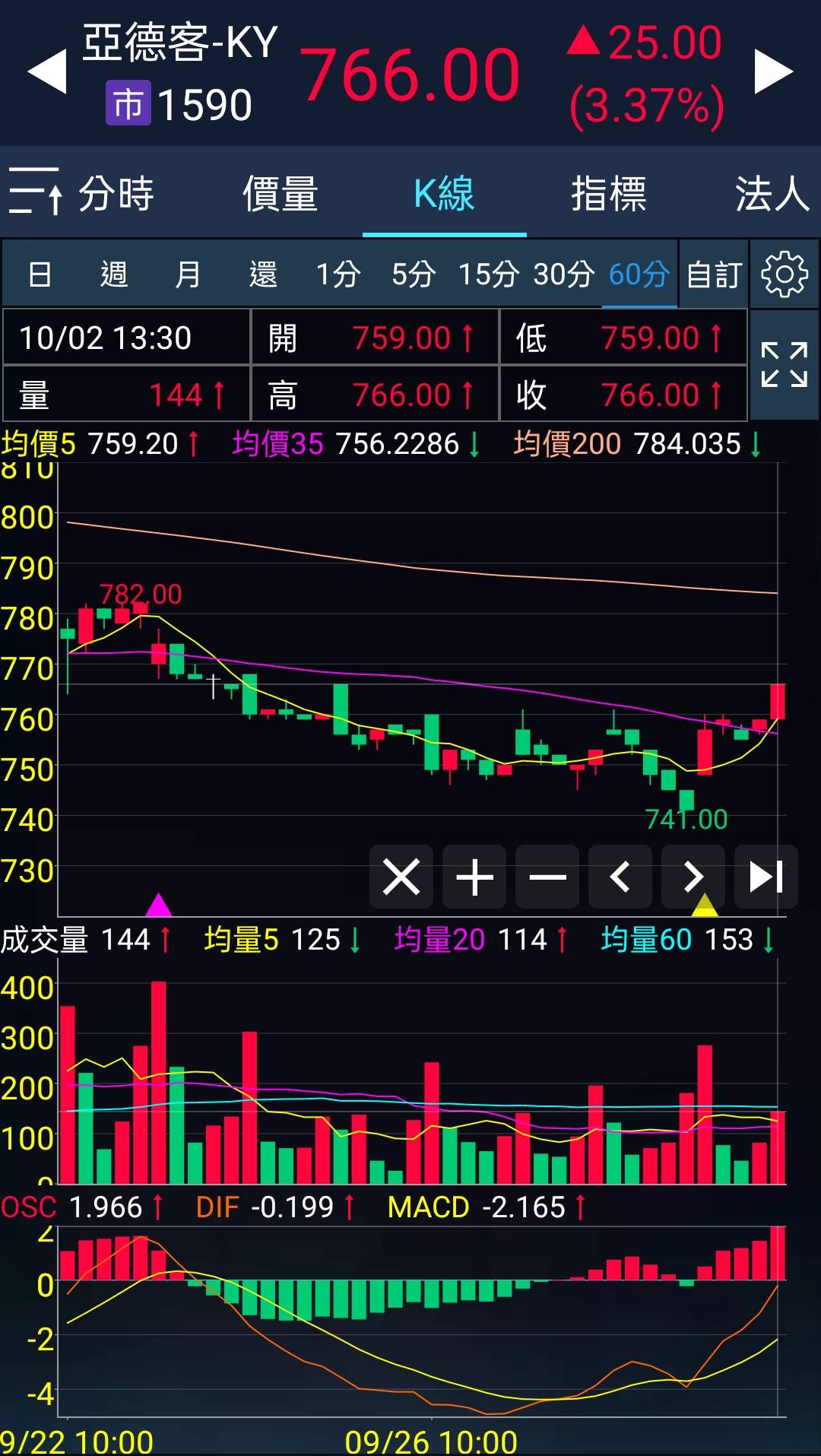Select the 週 weekly chart period

coord(114,274)
